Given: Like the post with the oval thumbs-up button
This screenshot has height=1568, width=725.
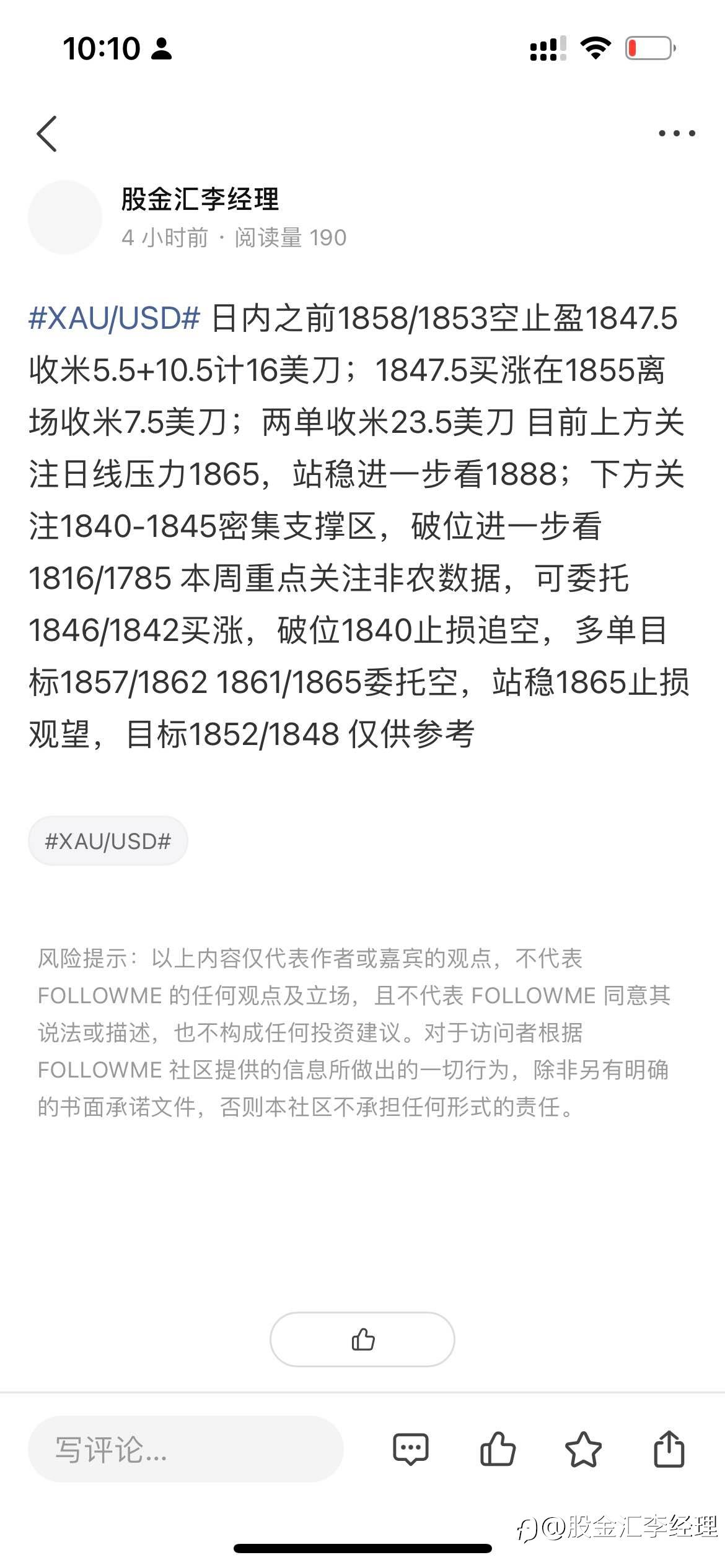Looking at the screenshot, I should coord(362,1339).
